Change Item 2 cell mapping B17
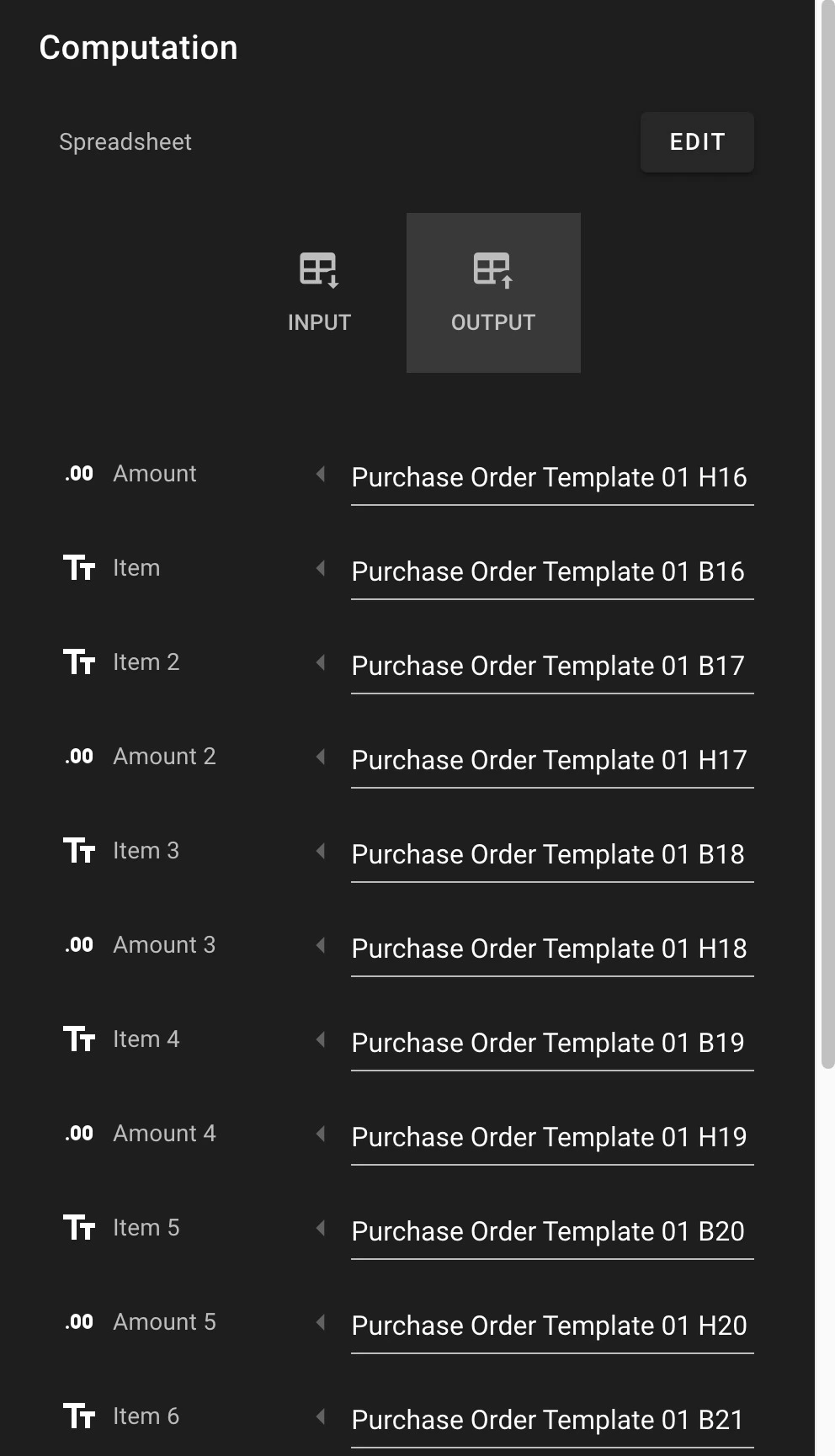This screenshot has width=835, height=1456. click(x=551, y=666)
